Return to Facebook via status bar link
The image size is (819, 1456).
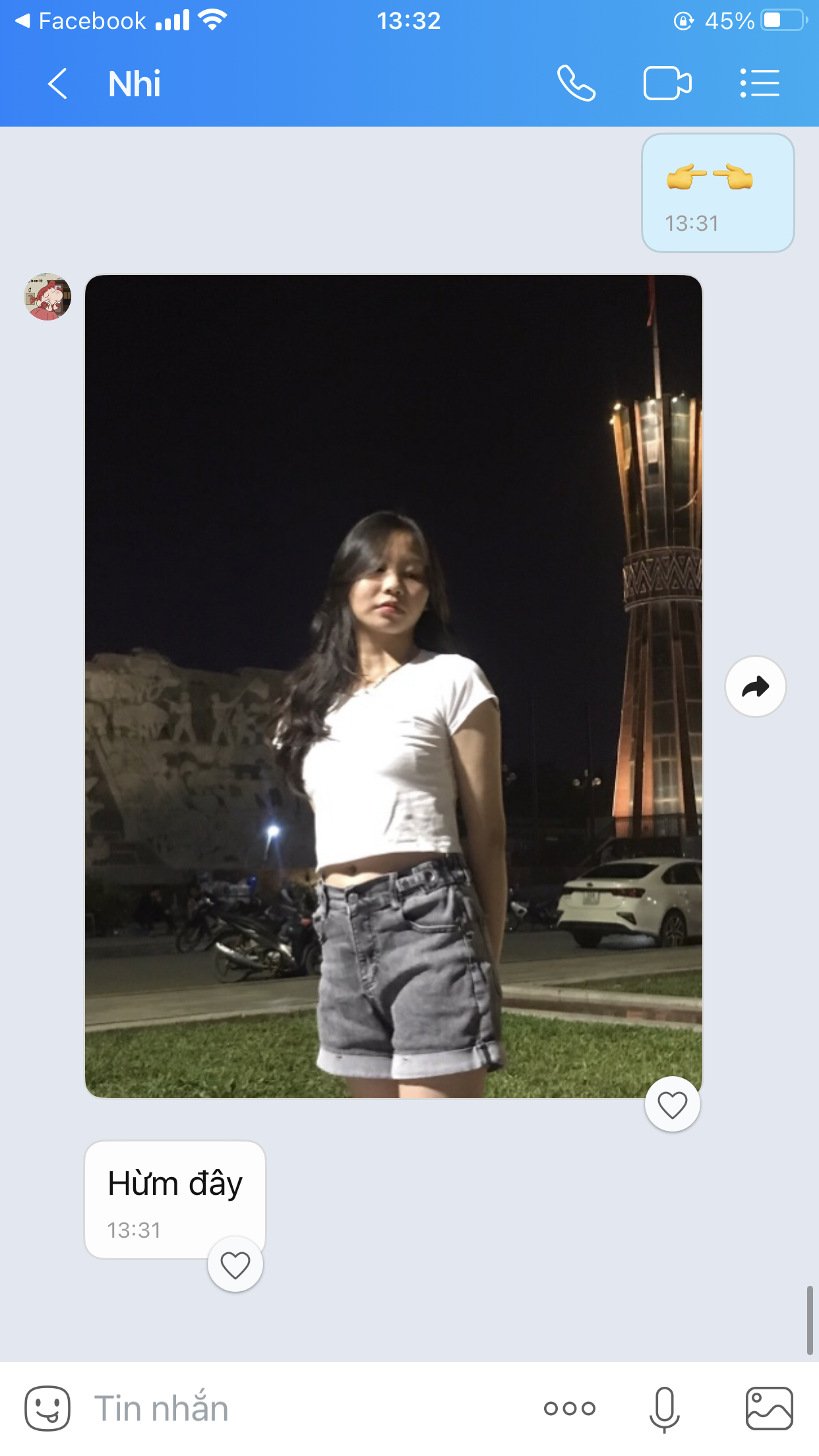[79, 21]
